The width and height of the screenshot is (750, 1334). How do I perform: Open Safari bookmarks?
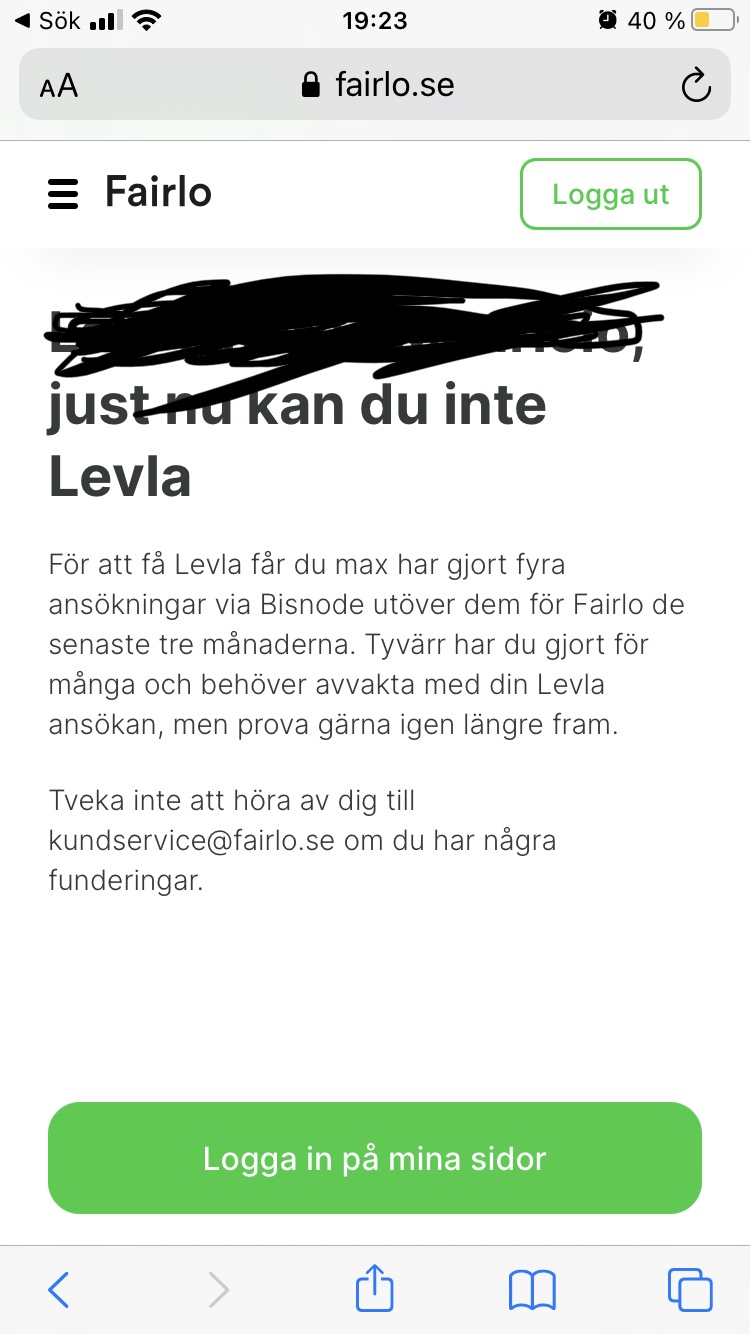point(532,1290)
